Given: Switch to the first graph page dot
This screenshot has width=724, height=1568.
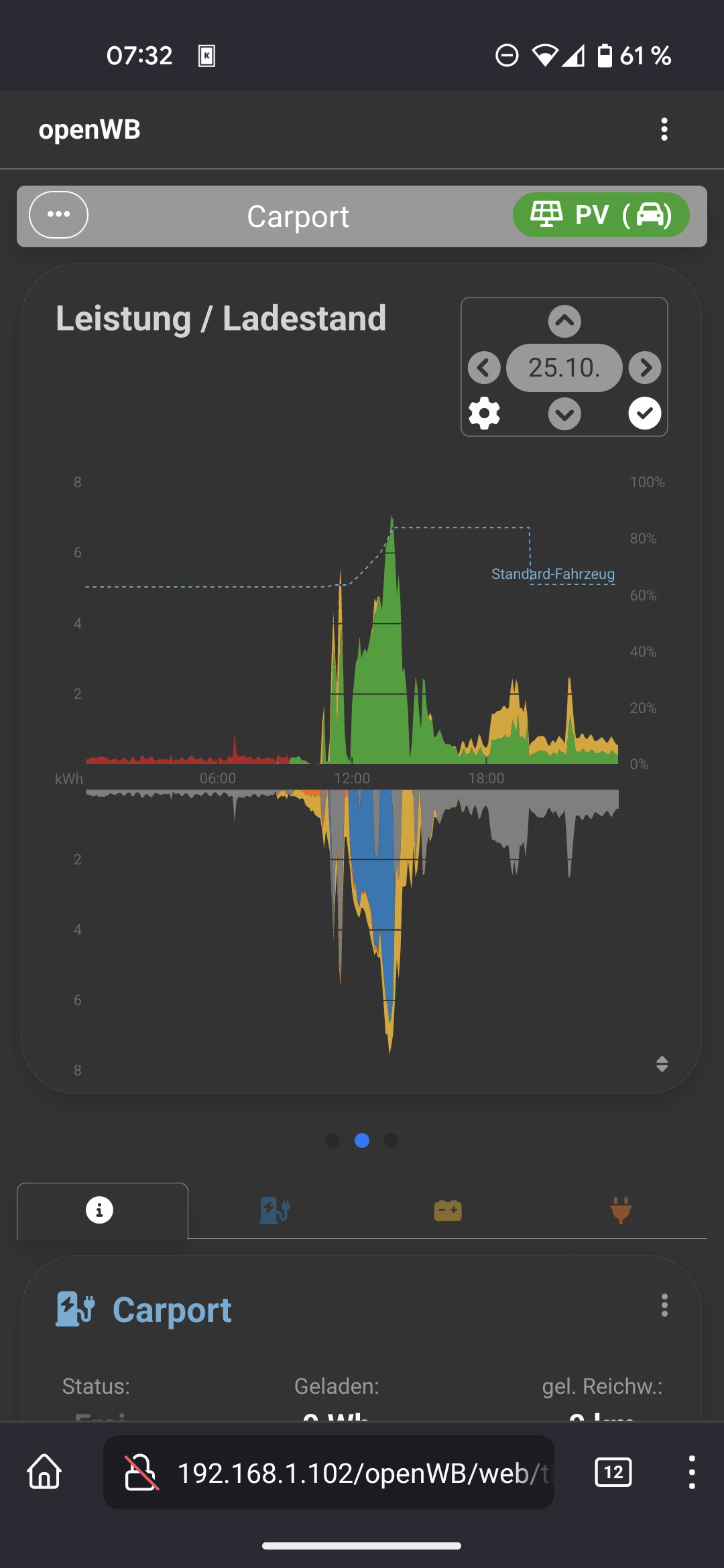Looking at the screenshot, I should (333, 1140).
